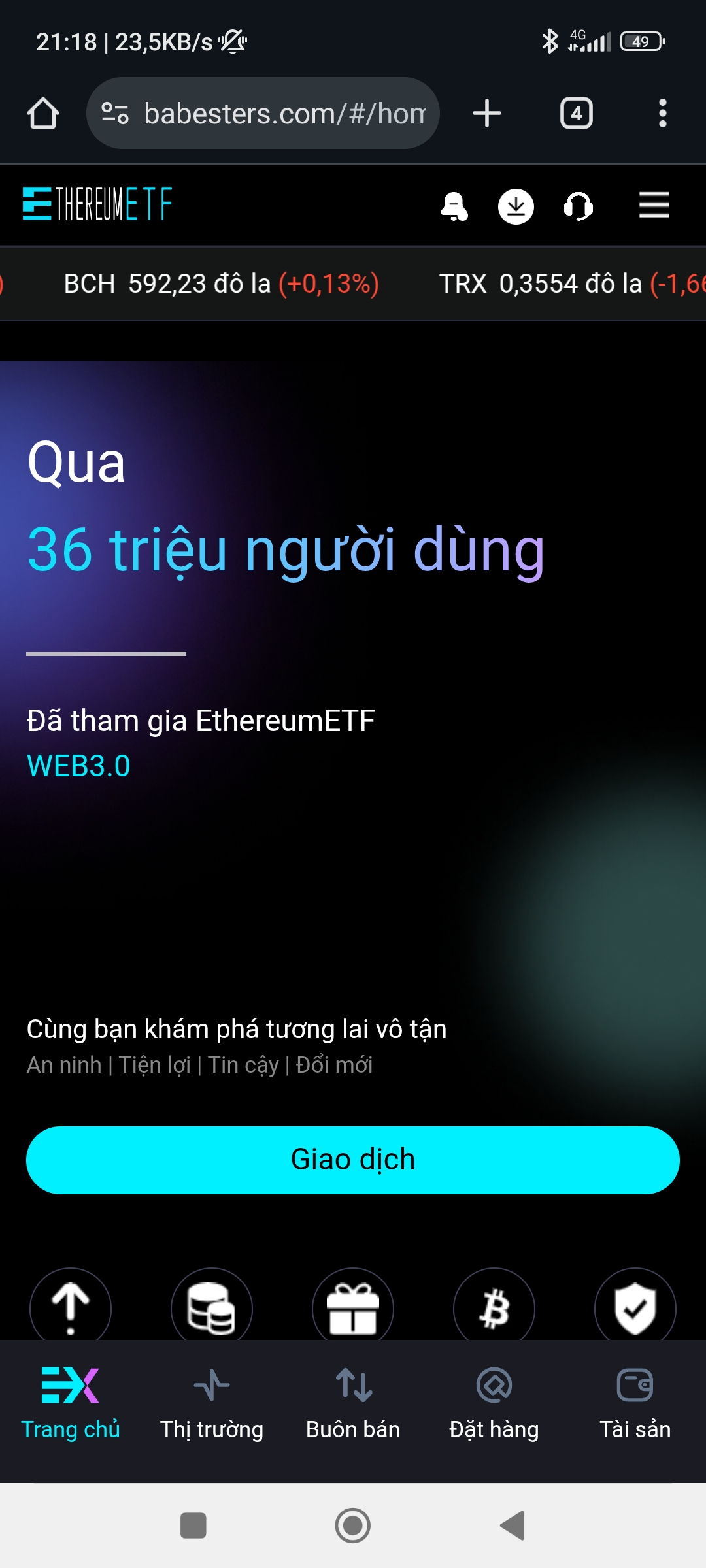Viewport: 706px width, 1568px height.
Task: Open customer support headset icon
Action: click(x=578, y=206)
